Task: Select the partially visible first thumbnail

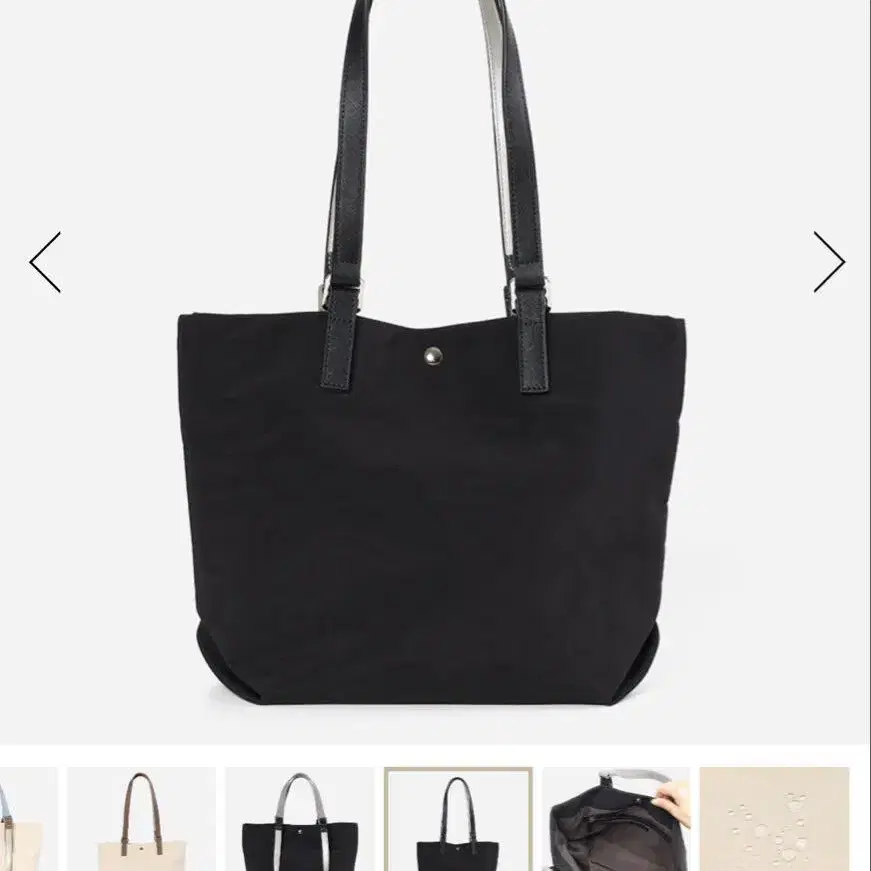Action: click(28, 819)
